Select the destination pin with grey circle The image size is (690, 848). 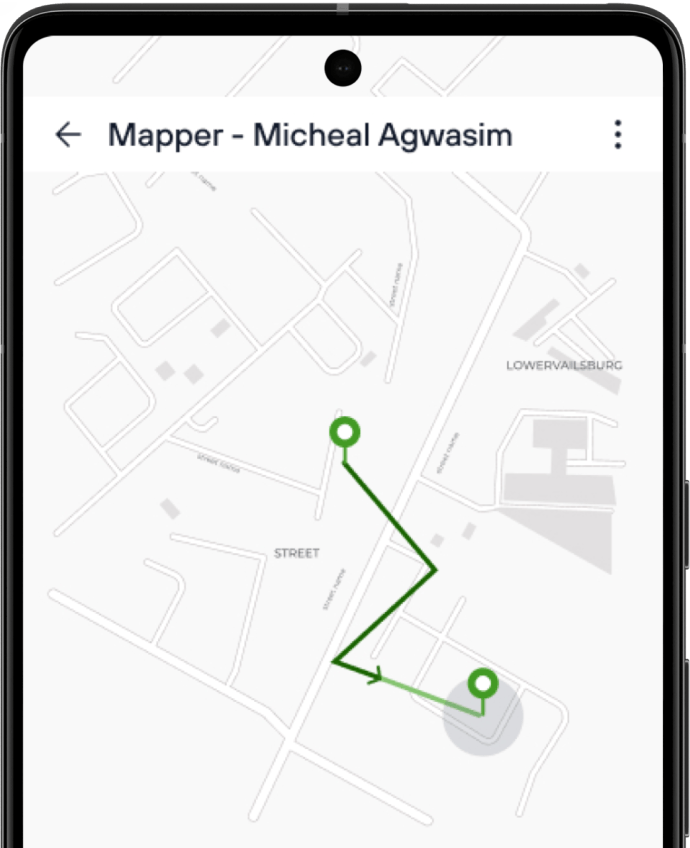point(483,684)
